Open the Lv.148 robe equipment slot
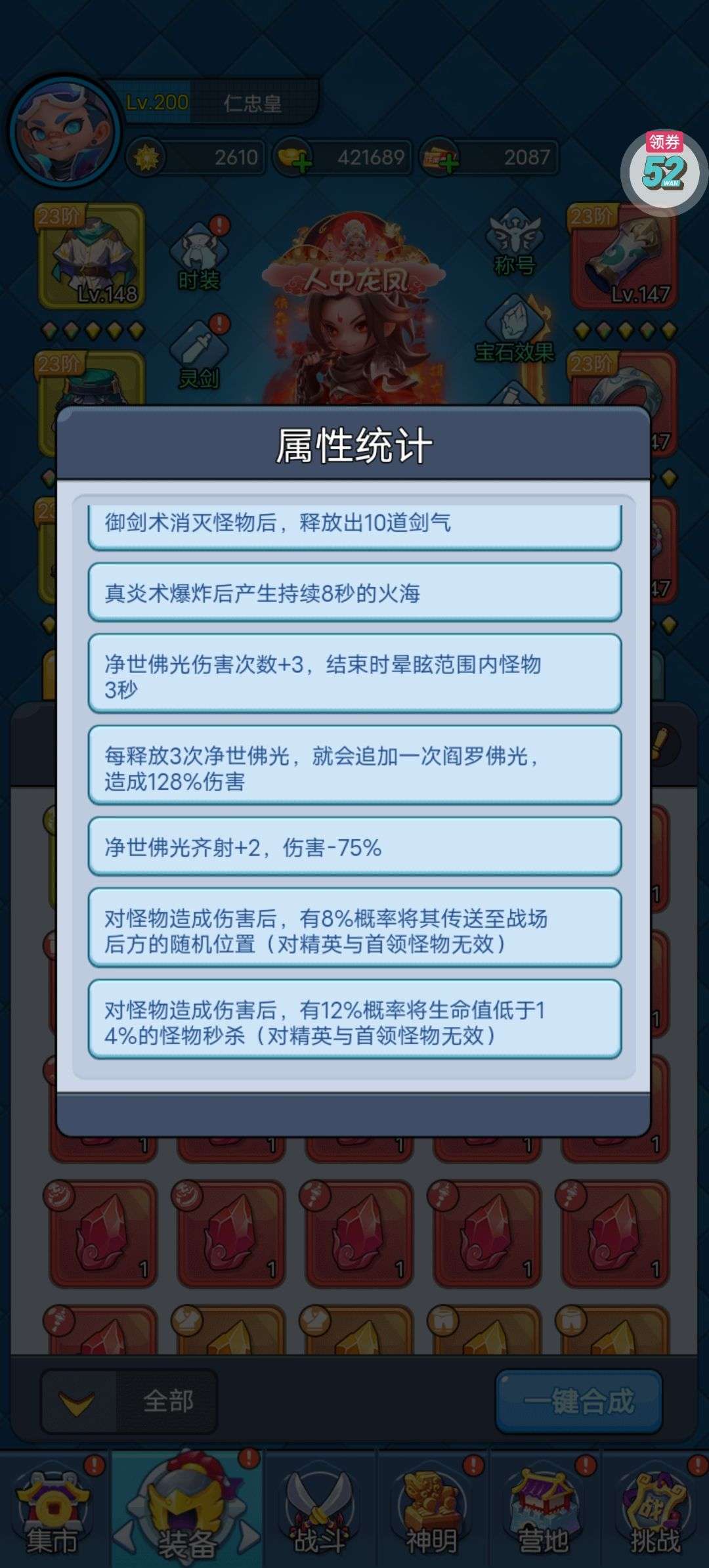709x1568 pixels. 92,256
